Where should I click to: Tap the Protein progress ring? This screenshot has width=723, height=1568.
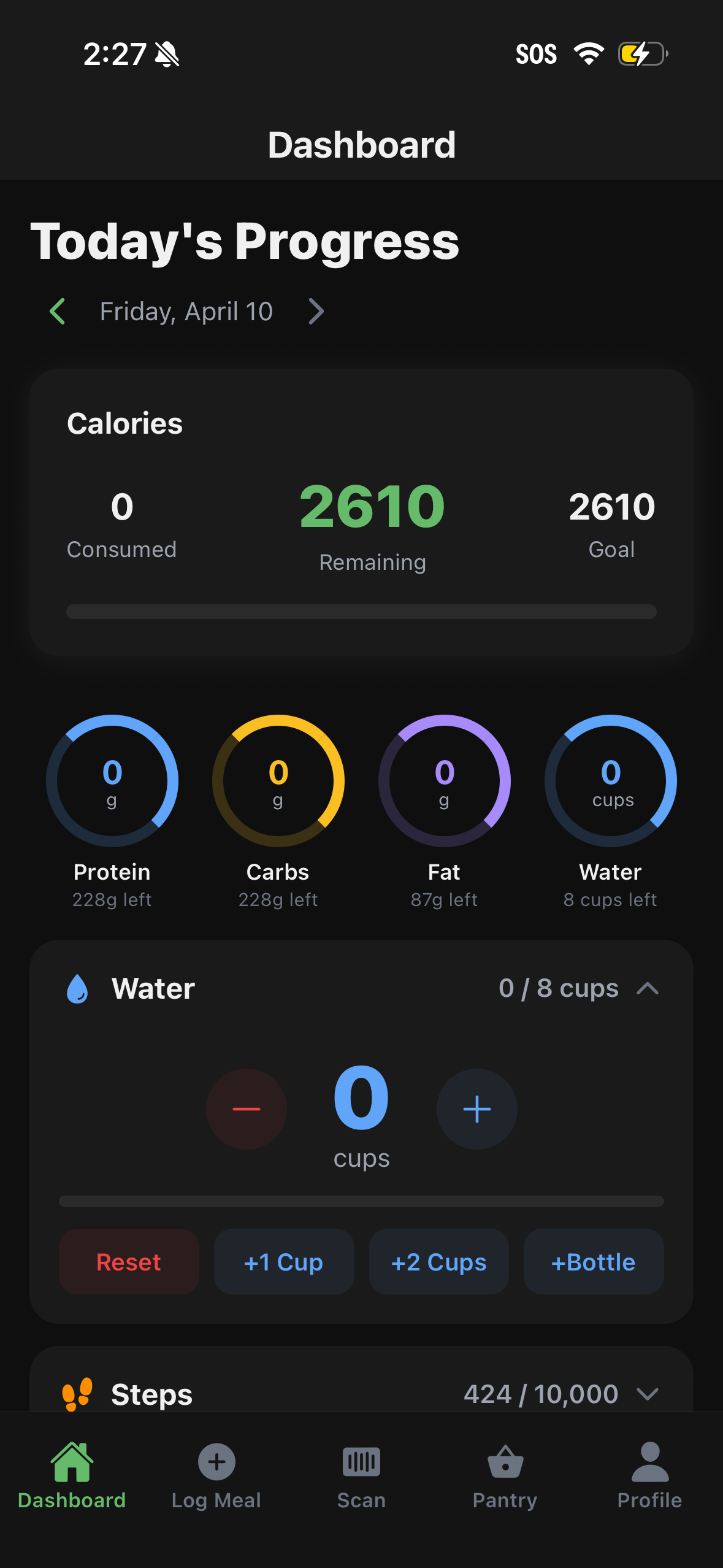(x=111, y=780)
